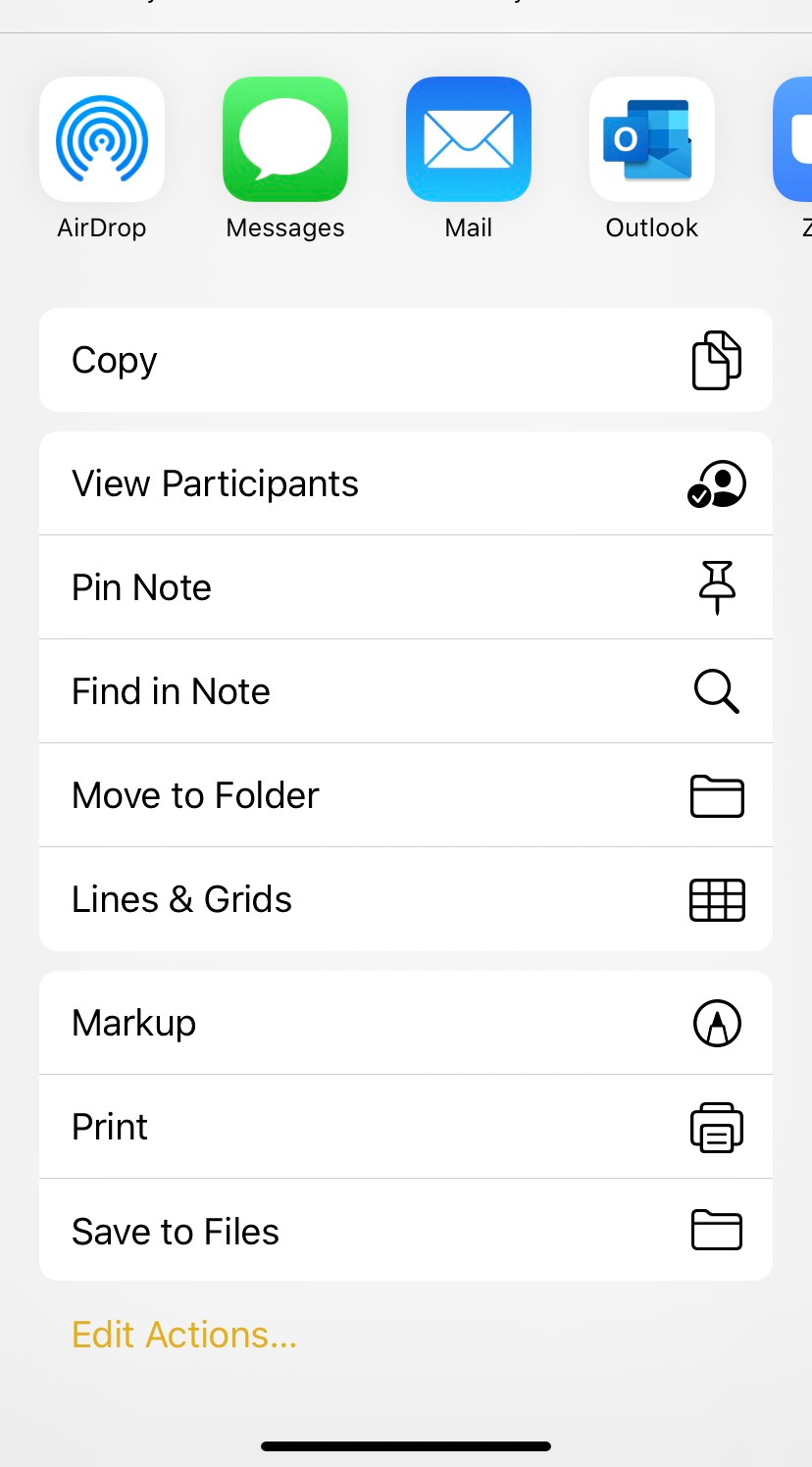Viewport: 812px width, 1467px height.
Task: Select Save to Files
Action: coord(406,1231)
